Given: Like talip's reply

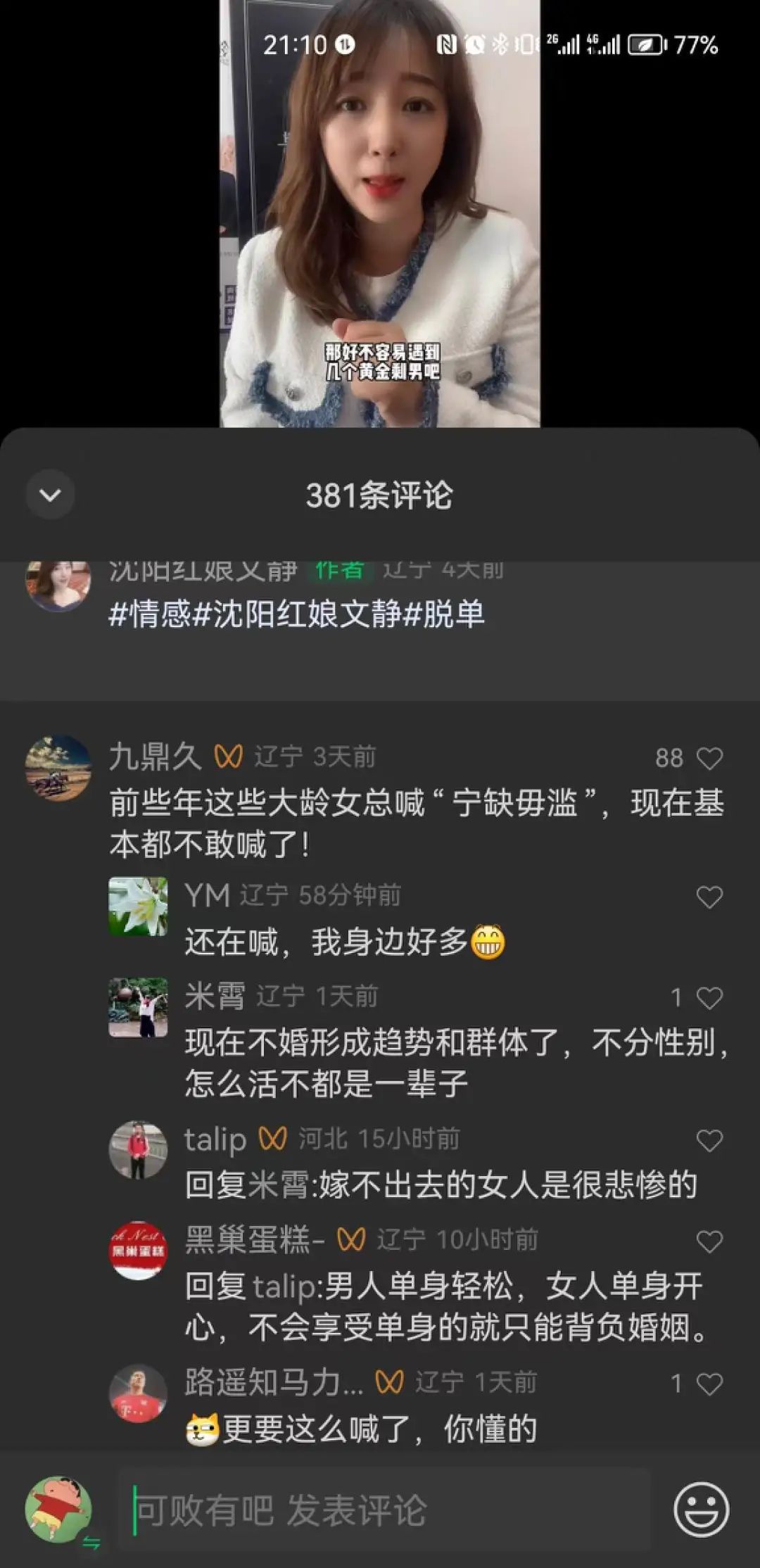Looking at the screenshot, I should point(709,1140).
